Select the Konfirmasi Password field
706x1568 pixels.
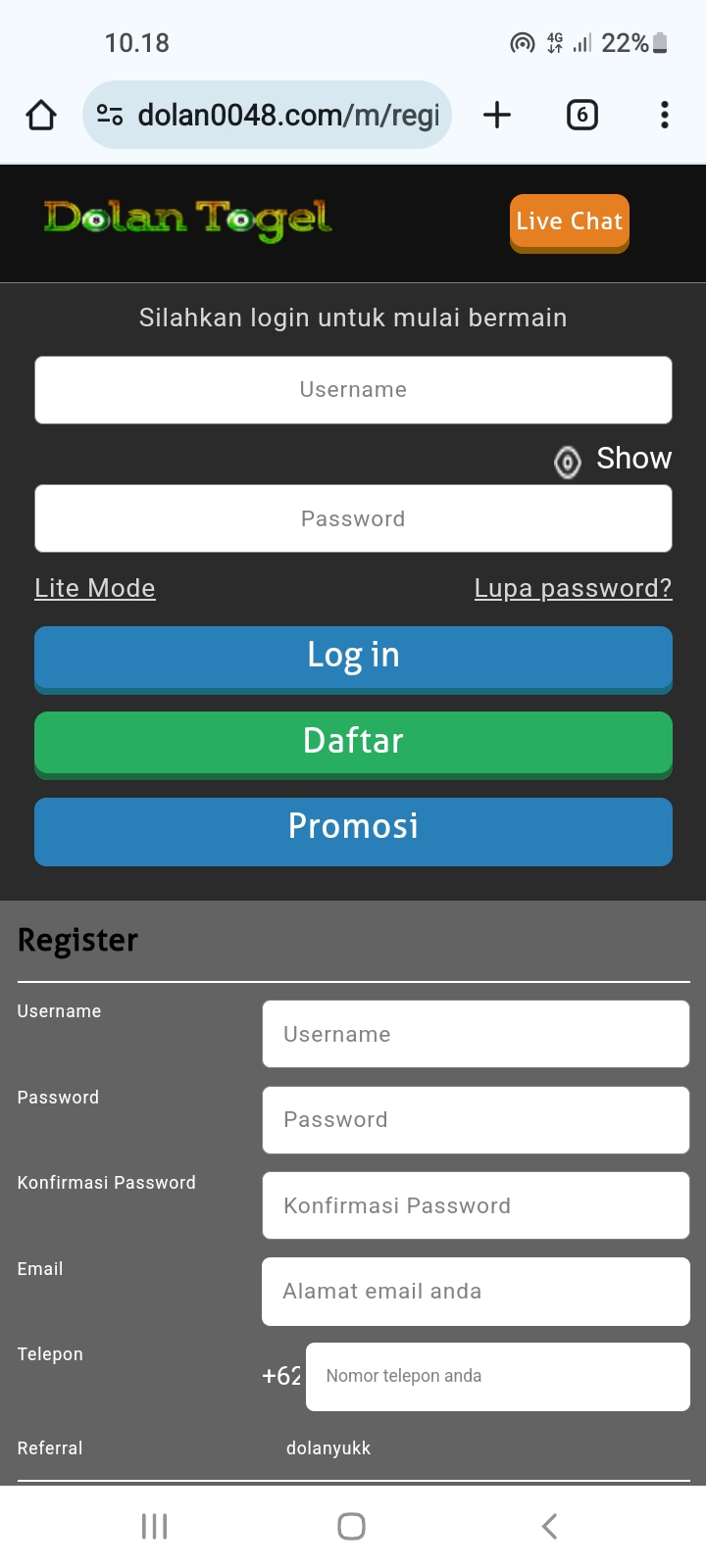(x=476, y=1205)
